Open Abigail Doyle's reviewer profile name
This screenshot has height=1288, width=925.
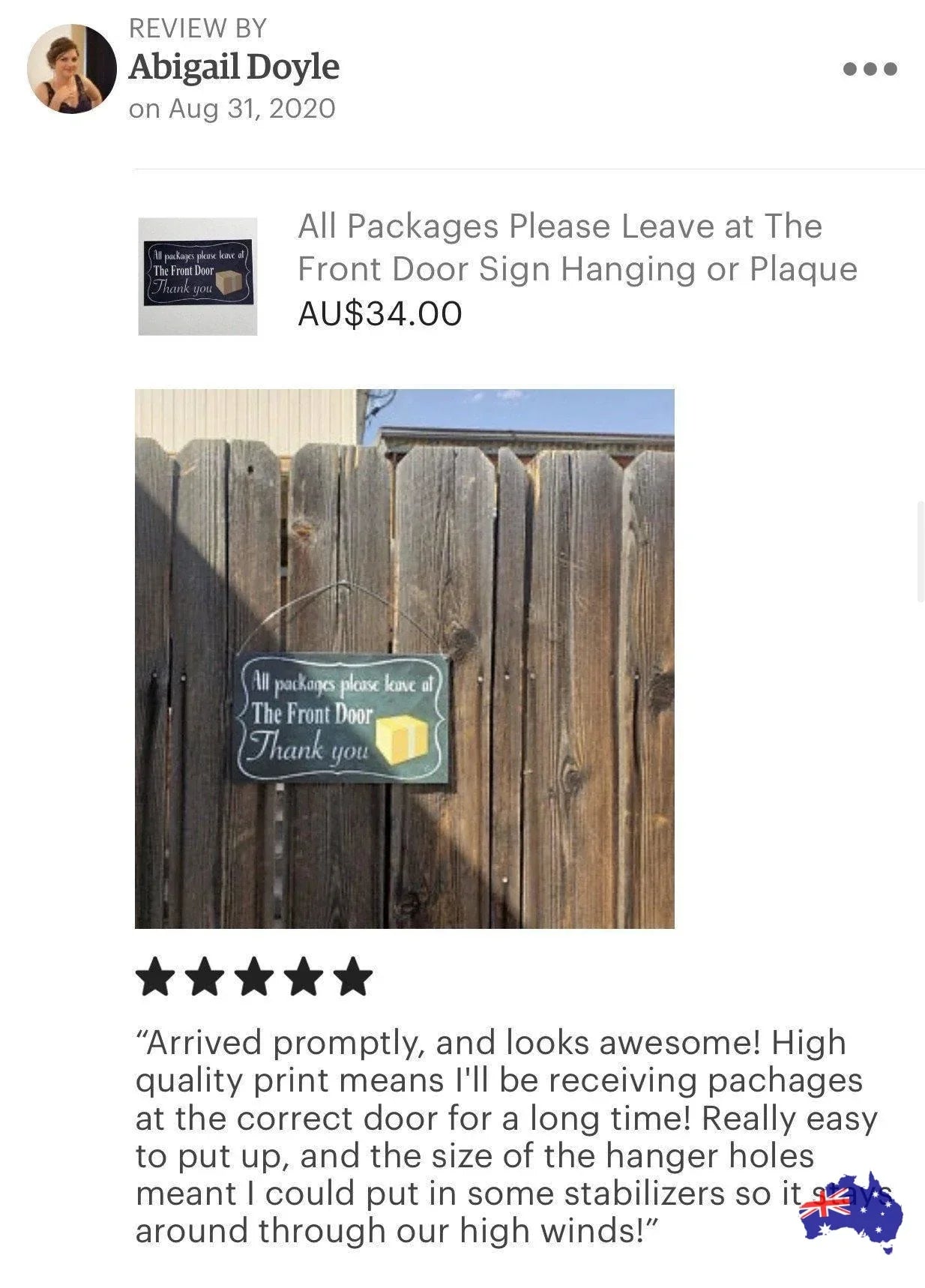pyautogui.click(x=234, y=67)
